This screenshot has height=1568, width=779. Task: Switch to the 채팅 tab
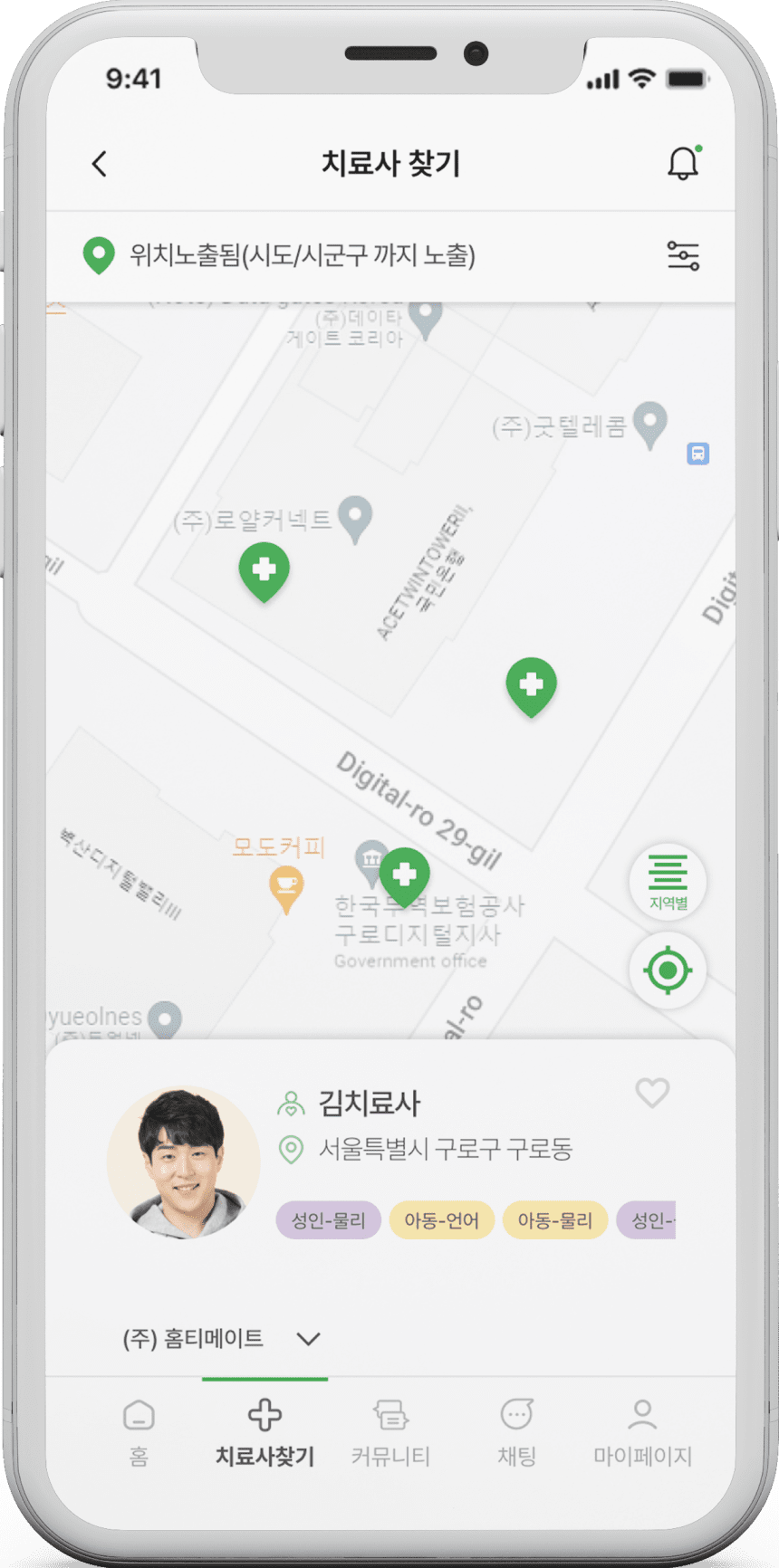[x=516, y=1432]
